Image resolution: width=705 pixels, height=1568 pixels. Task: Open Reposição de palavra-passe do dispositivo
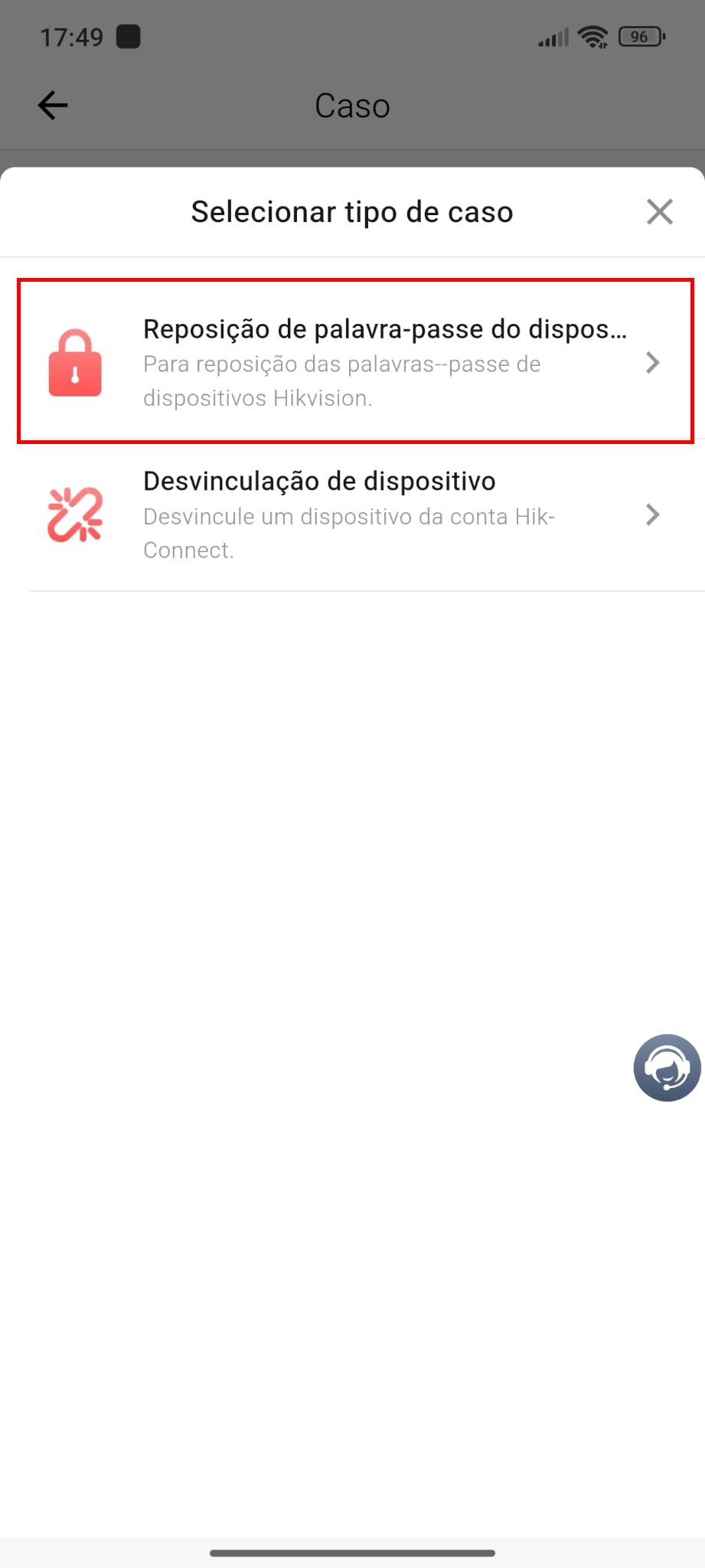click(x=355, y=361)
